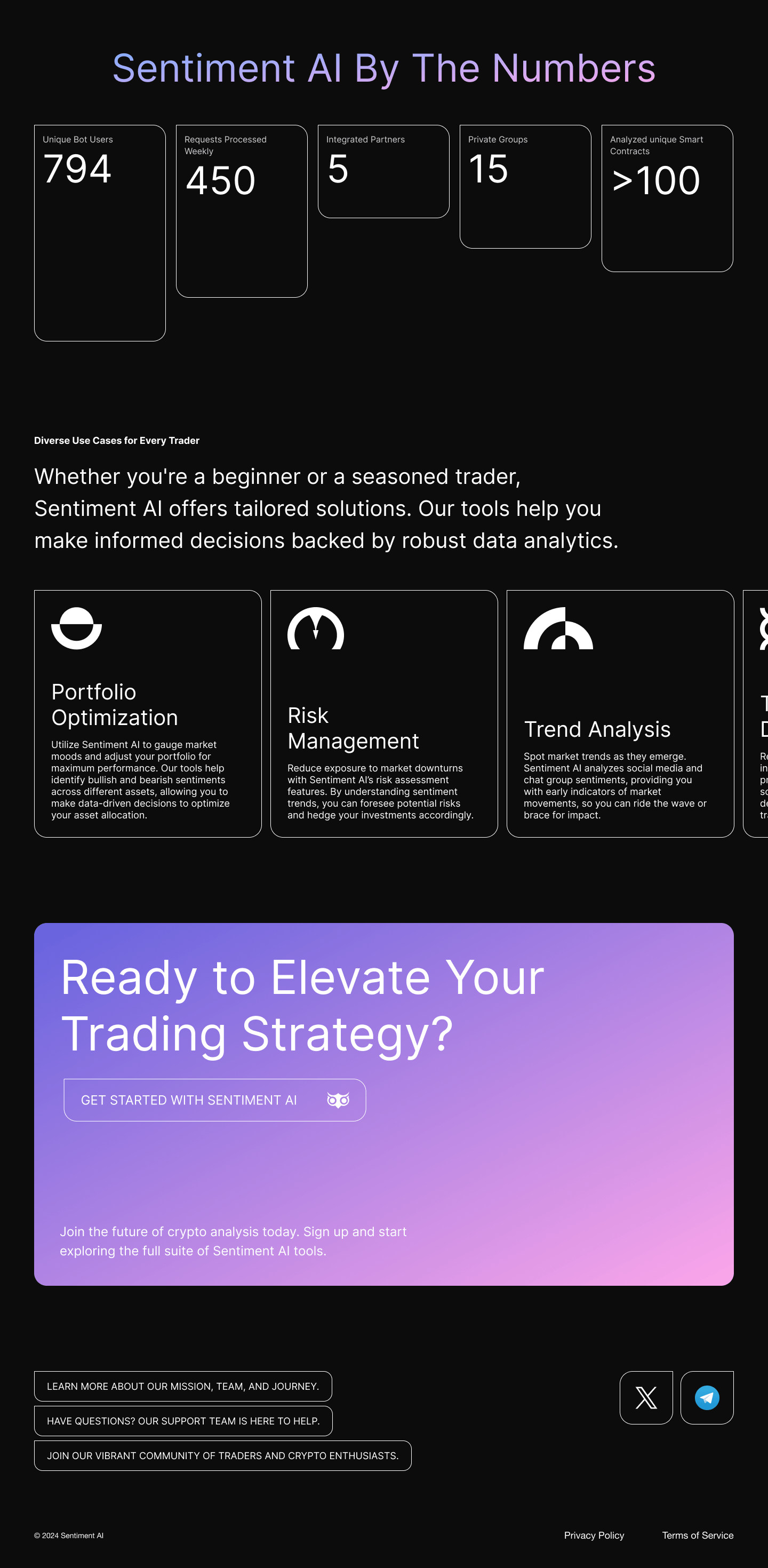Open the X (Twitter) social icon
The width and height of the screenshot is (768, 1568).
[x=646, y=1398]
